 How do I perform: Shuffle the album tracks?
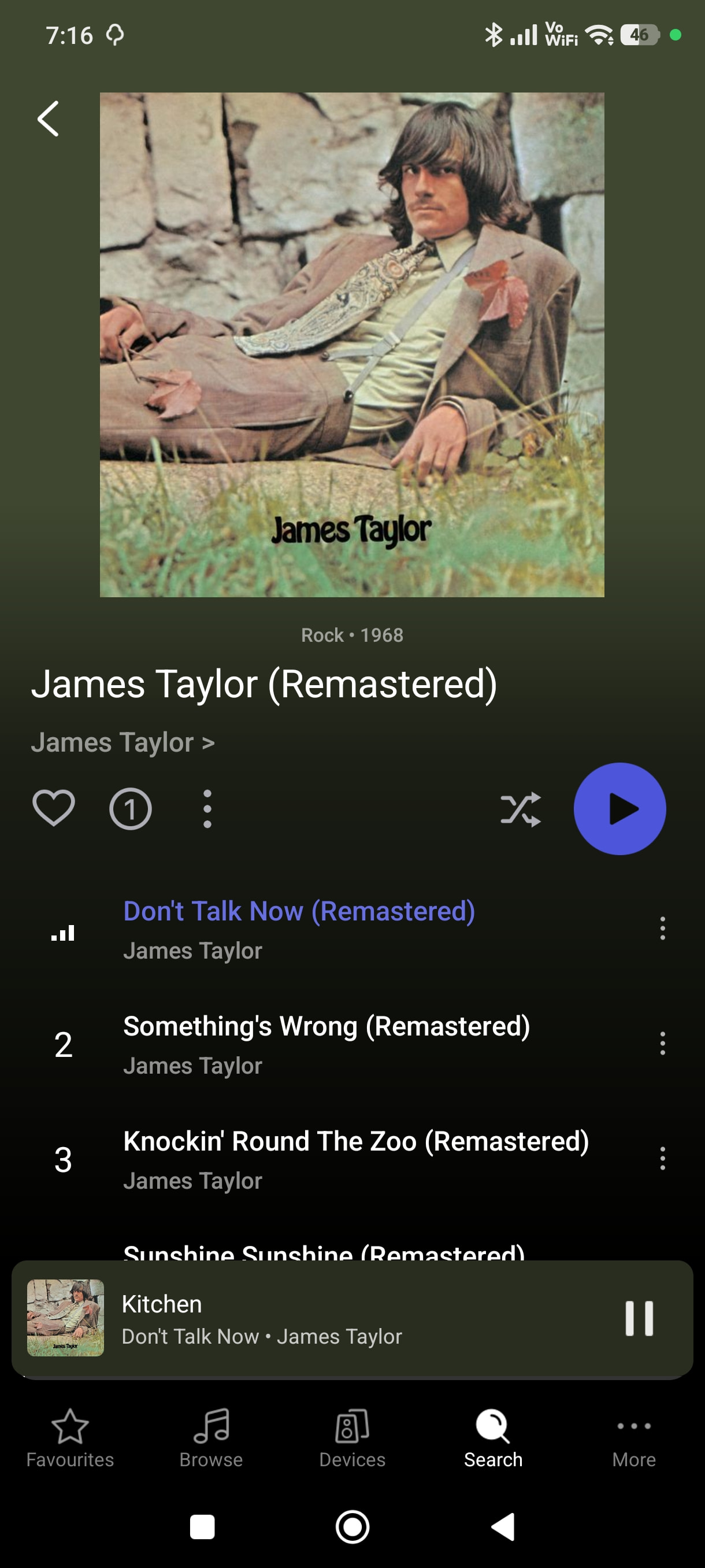(x=521, y=809)
